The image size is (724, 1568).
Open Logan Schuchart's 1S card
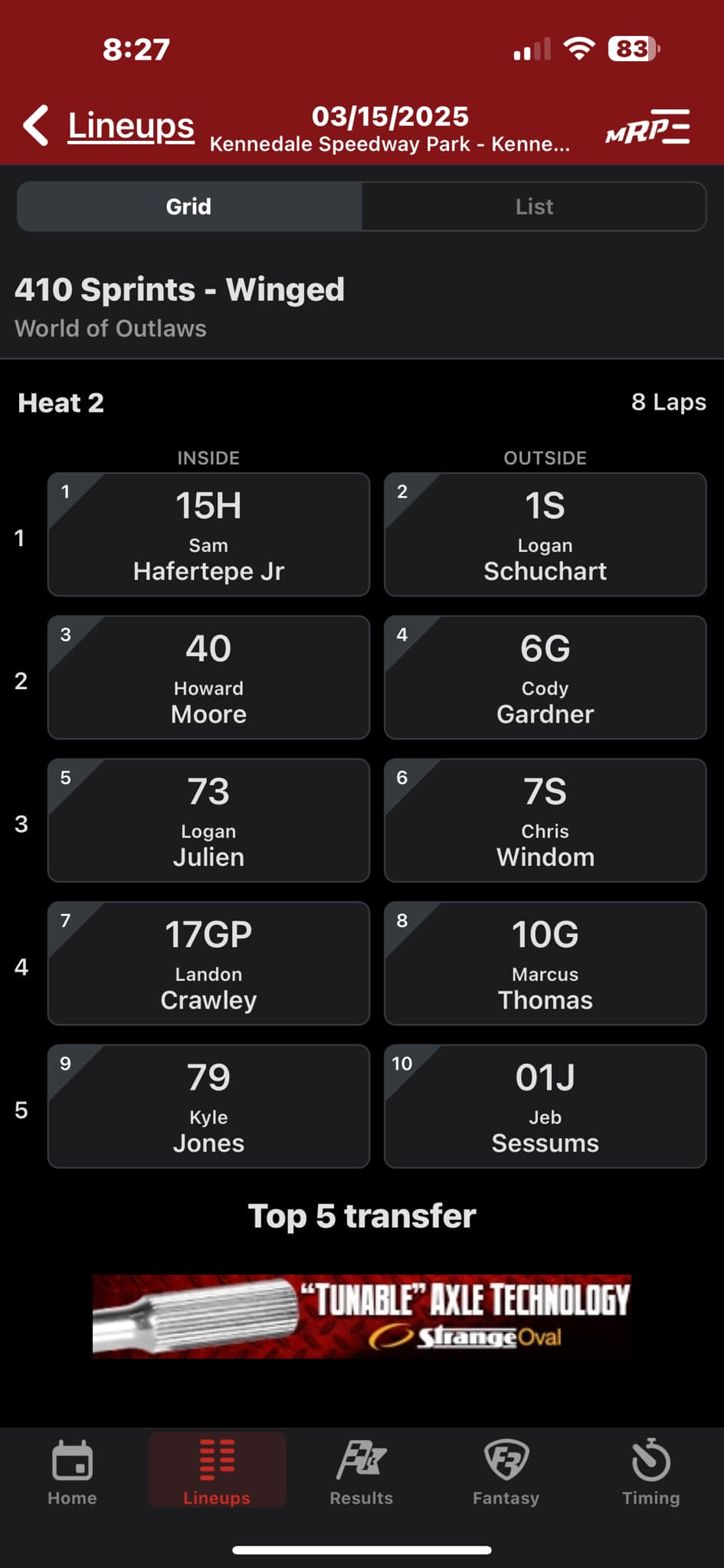click(x=545, y=534)
